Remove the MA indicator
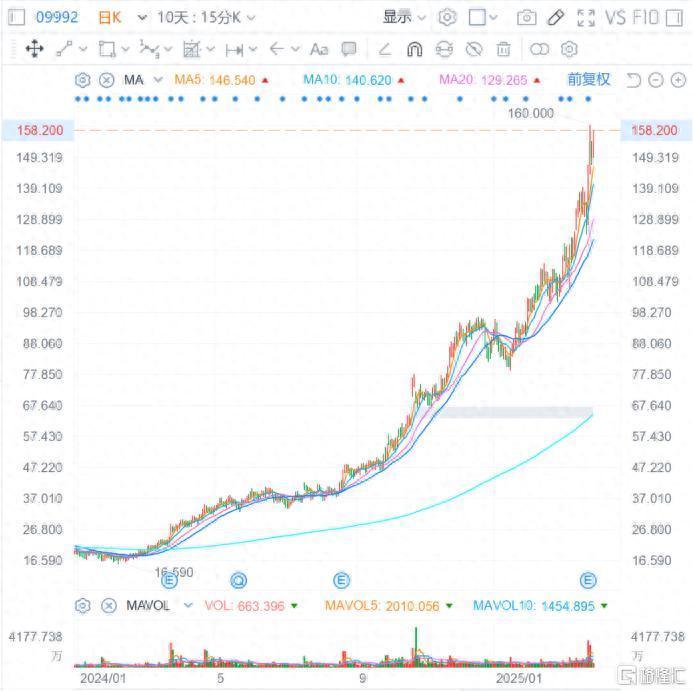Screen dimensions: 693x692 click(106, 80)
